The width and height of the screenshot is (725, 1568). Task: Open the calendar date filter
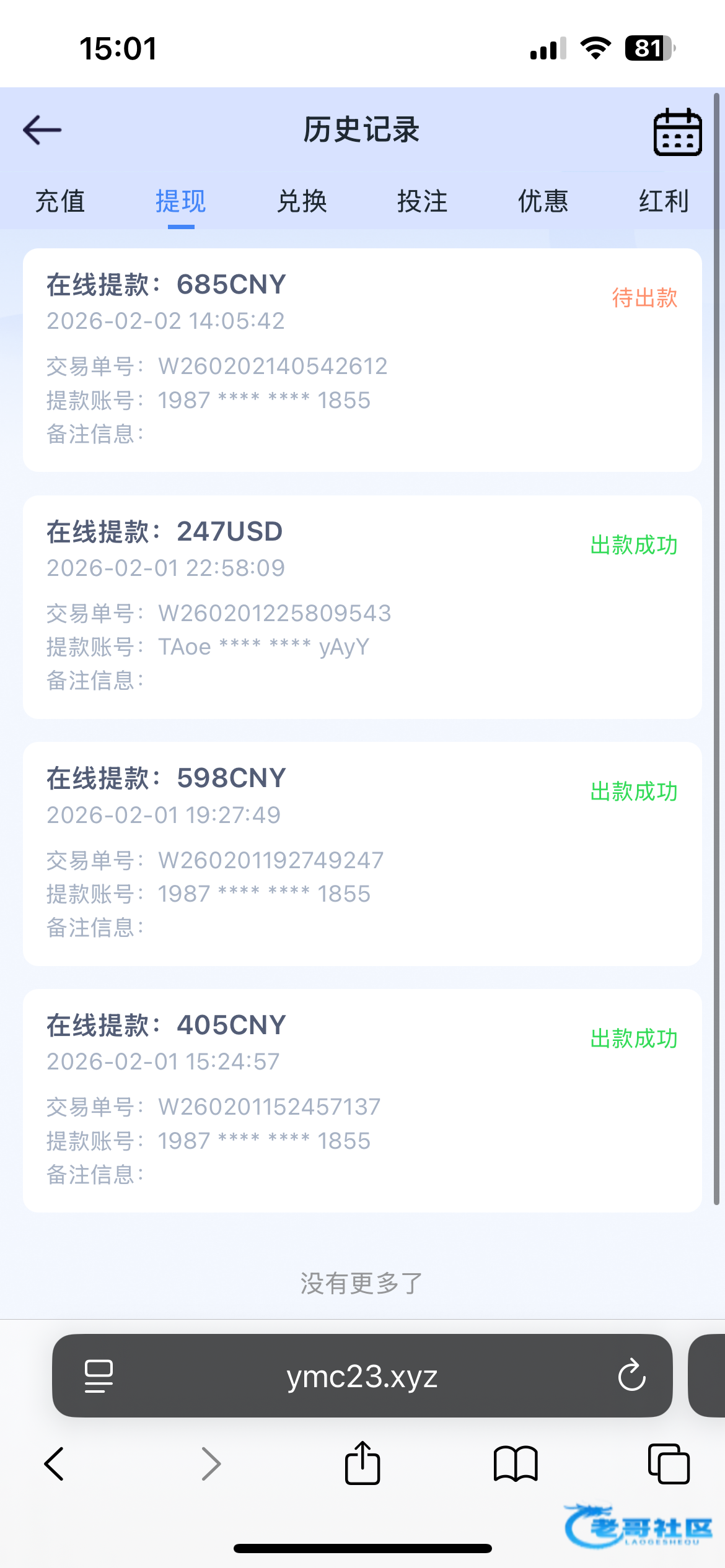click(x=677, y=132)
